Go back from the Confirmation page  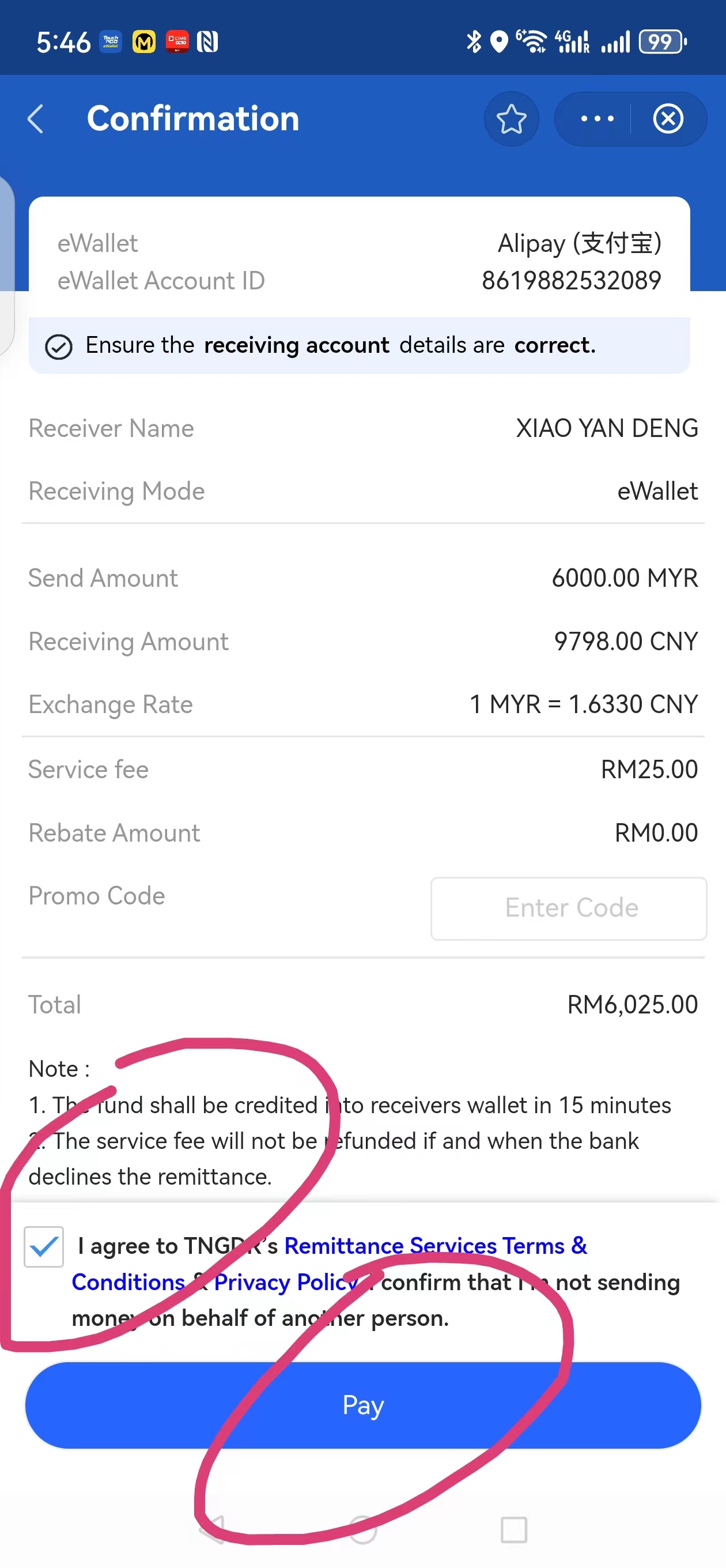tap(36, 119)
